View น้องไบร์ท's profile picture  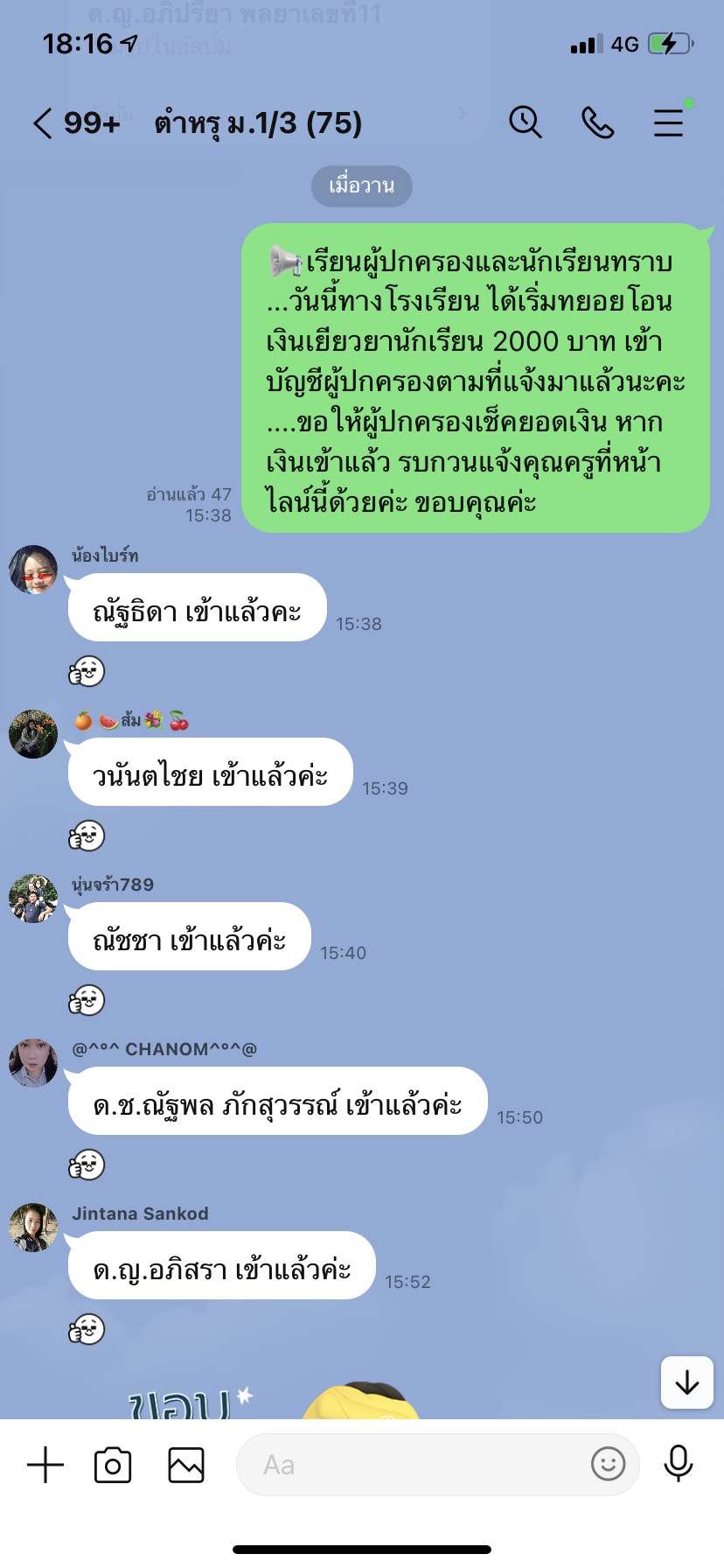pos(33,570)
